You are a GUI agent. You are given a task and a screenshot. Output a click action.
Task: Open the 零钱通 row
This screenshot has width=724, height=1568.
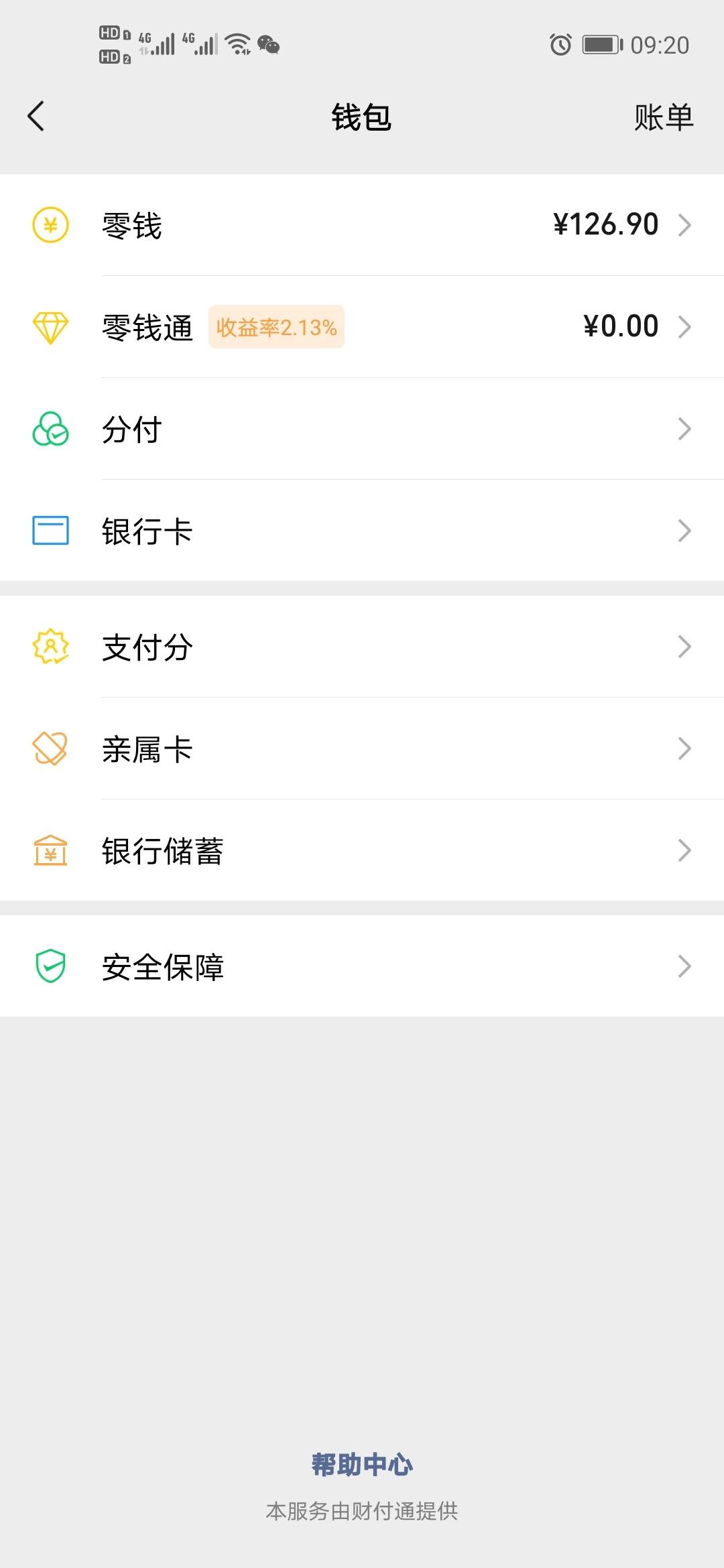[x=362, y=327]
